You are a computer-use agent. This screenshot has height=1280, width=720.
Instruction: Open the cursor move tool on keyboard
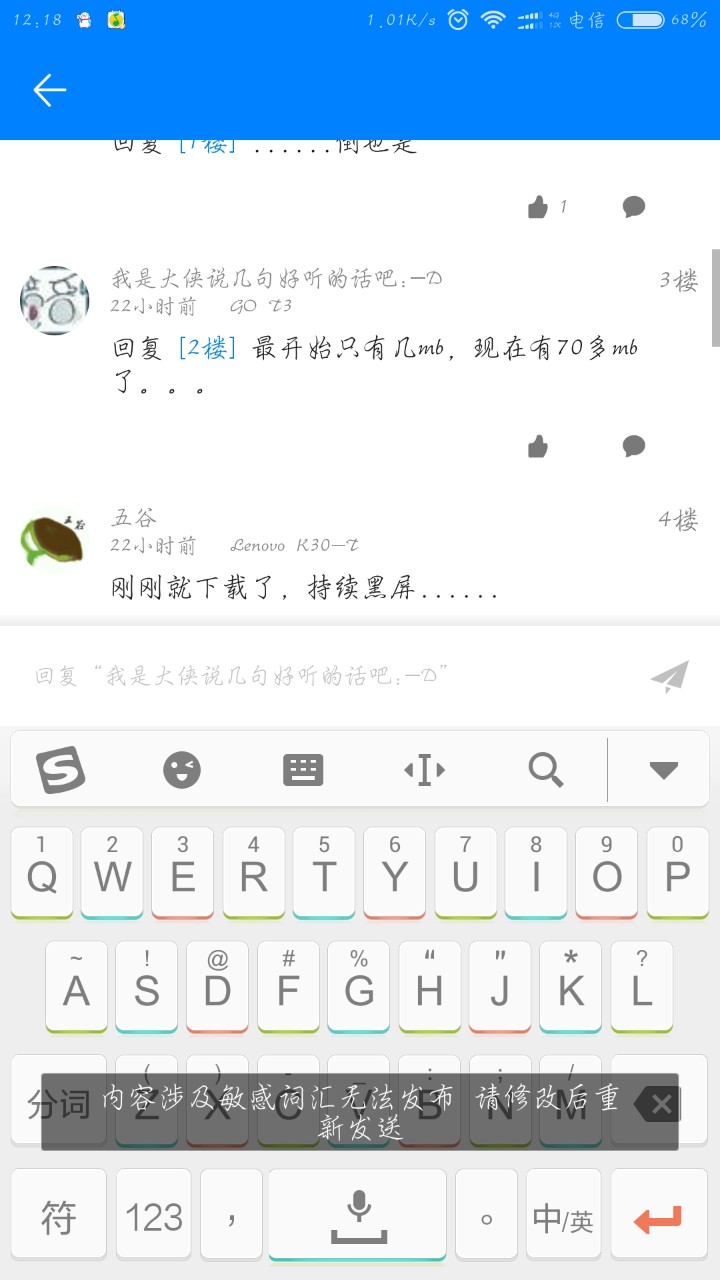pyautogui.click(x=425, y=770)
